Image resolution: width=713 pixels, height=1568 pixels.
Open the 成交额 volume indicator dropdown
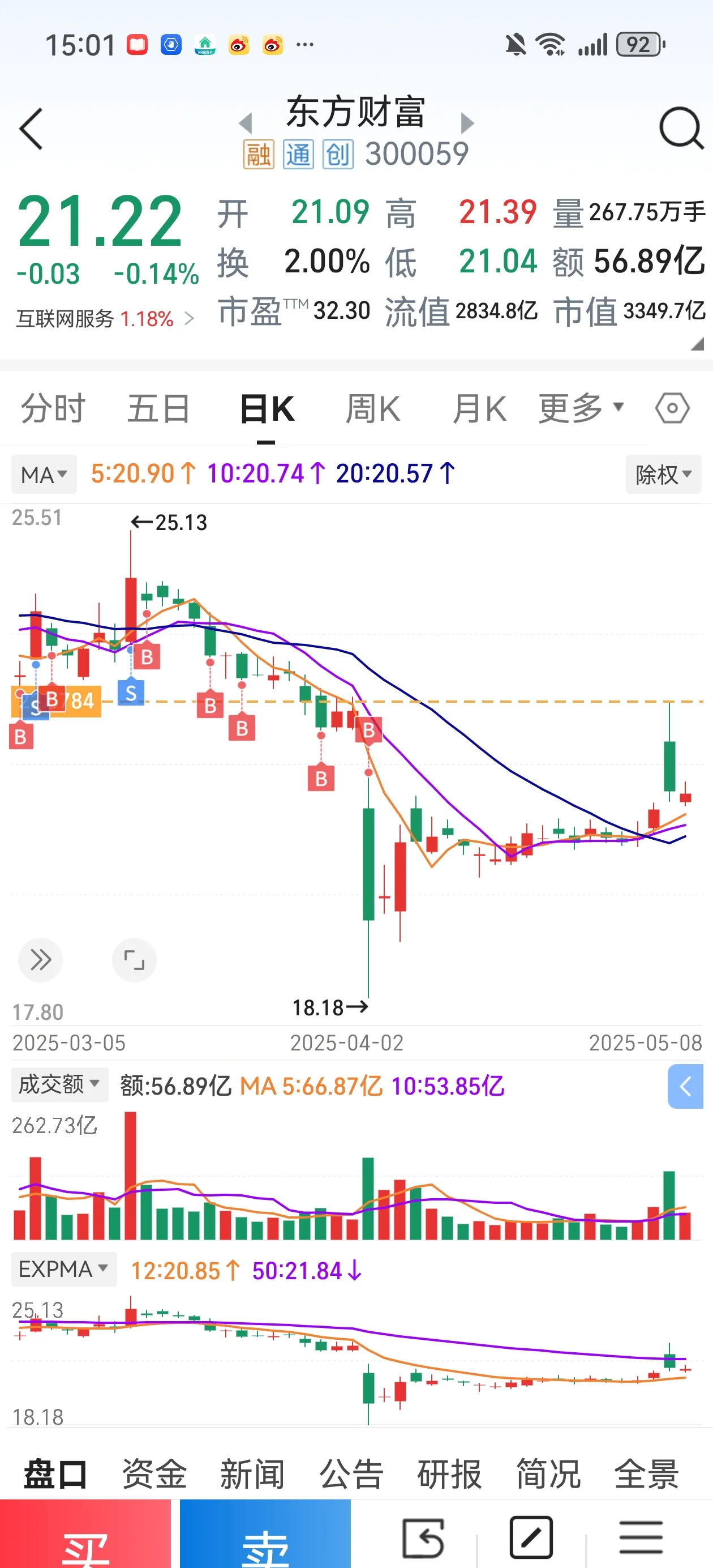click(x=59, y=1084)
